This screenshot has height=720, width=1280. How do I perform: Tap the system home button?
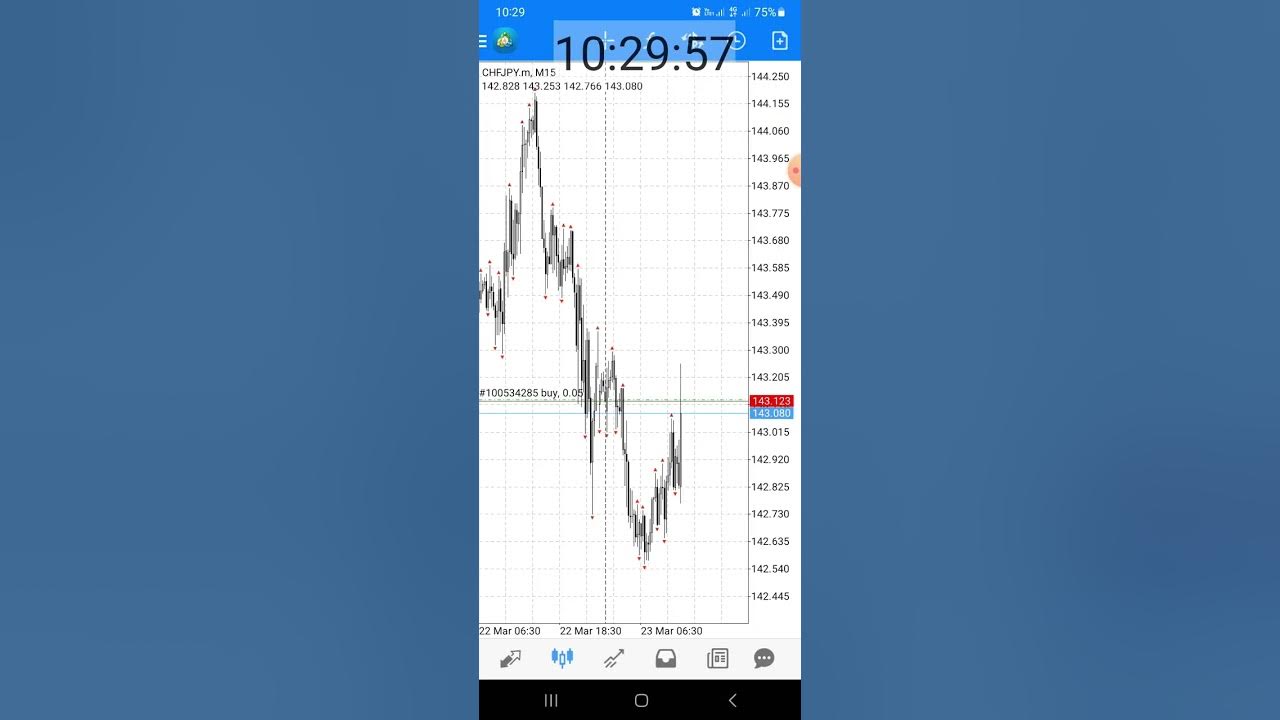click(641, 700)
